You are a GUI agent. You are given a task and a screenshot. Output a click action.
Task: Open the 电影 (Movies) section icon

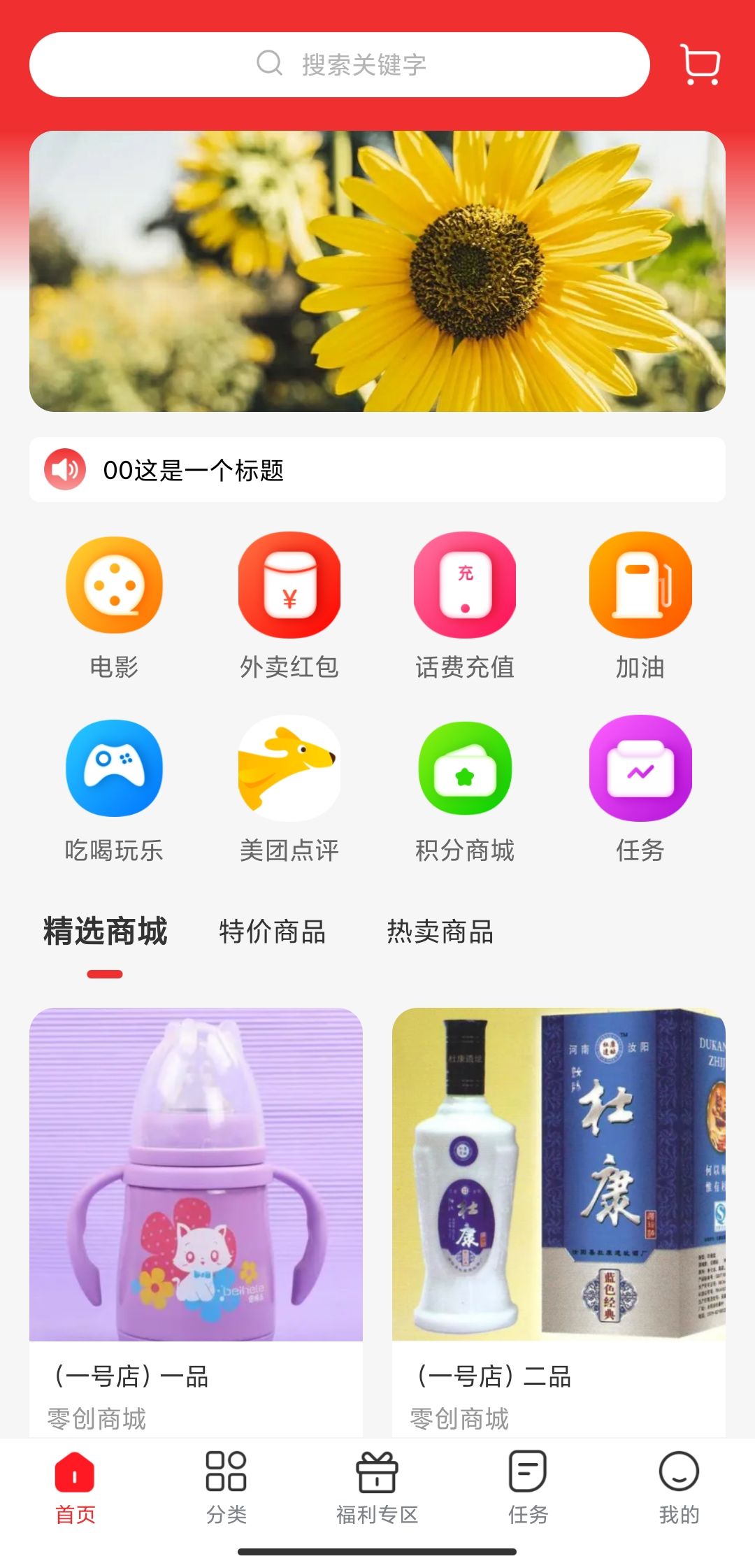(x=114, y=587)
